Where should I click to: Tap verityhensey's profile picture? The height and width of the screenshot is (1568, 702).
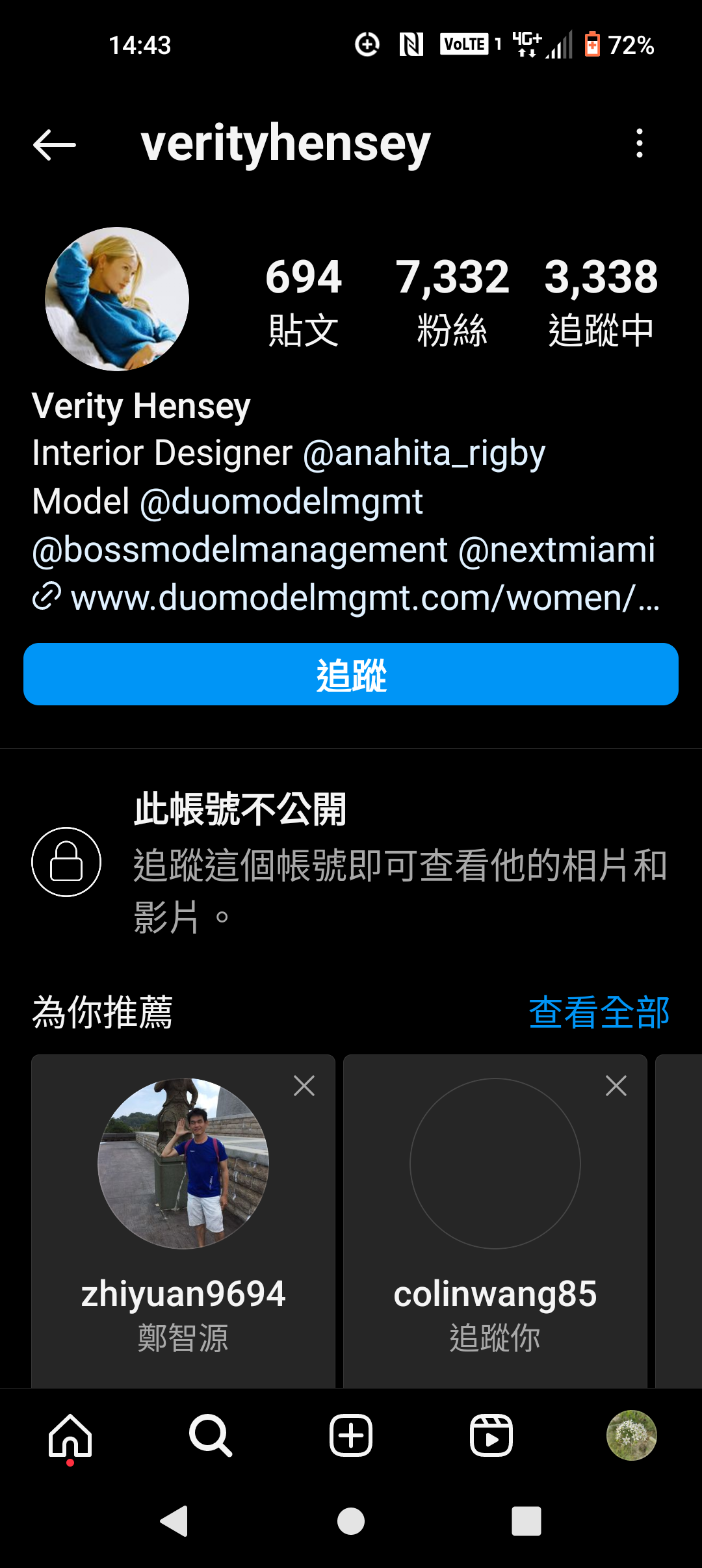tap(117, 299)
